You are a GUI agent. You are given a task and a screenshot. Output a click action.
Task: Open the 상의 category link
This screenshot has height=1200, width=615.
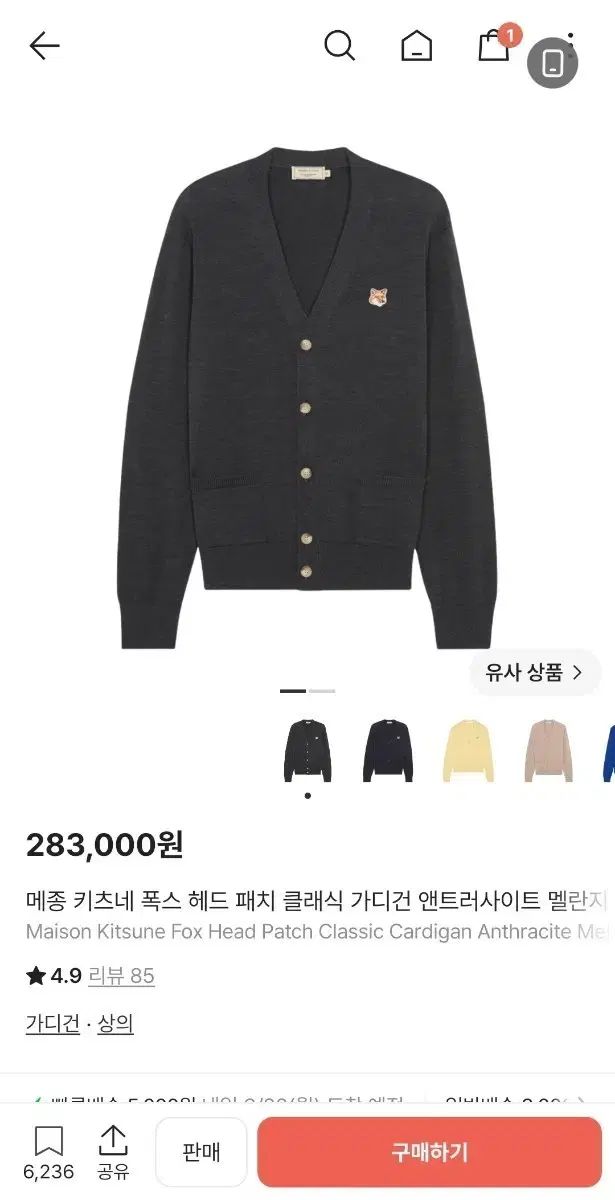pos(115,1023)
